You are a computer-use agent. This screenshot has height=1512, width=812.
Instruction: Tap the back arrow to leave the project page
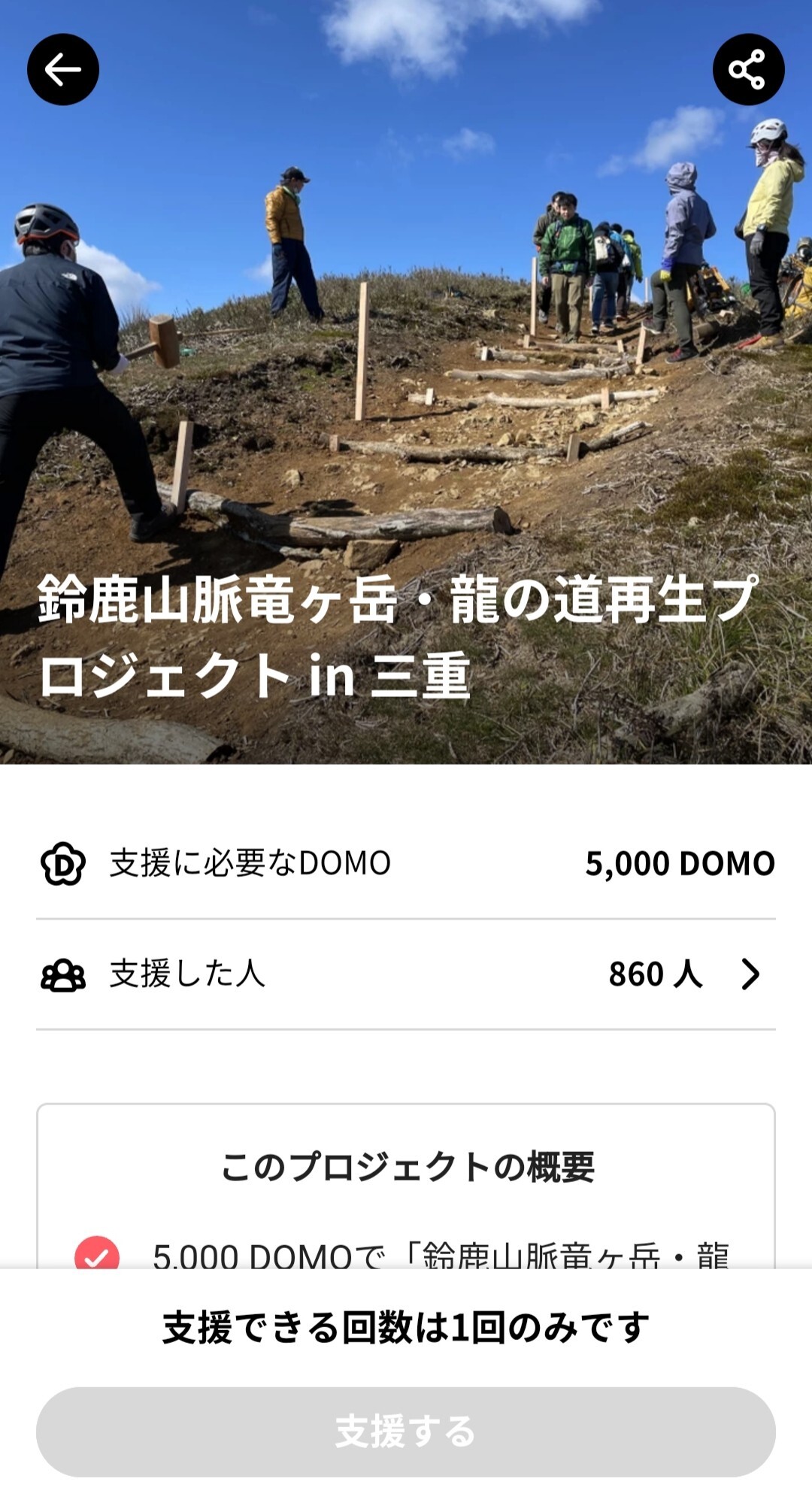point(64,70)
